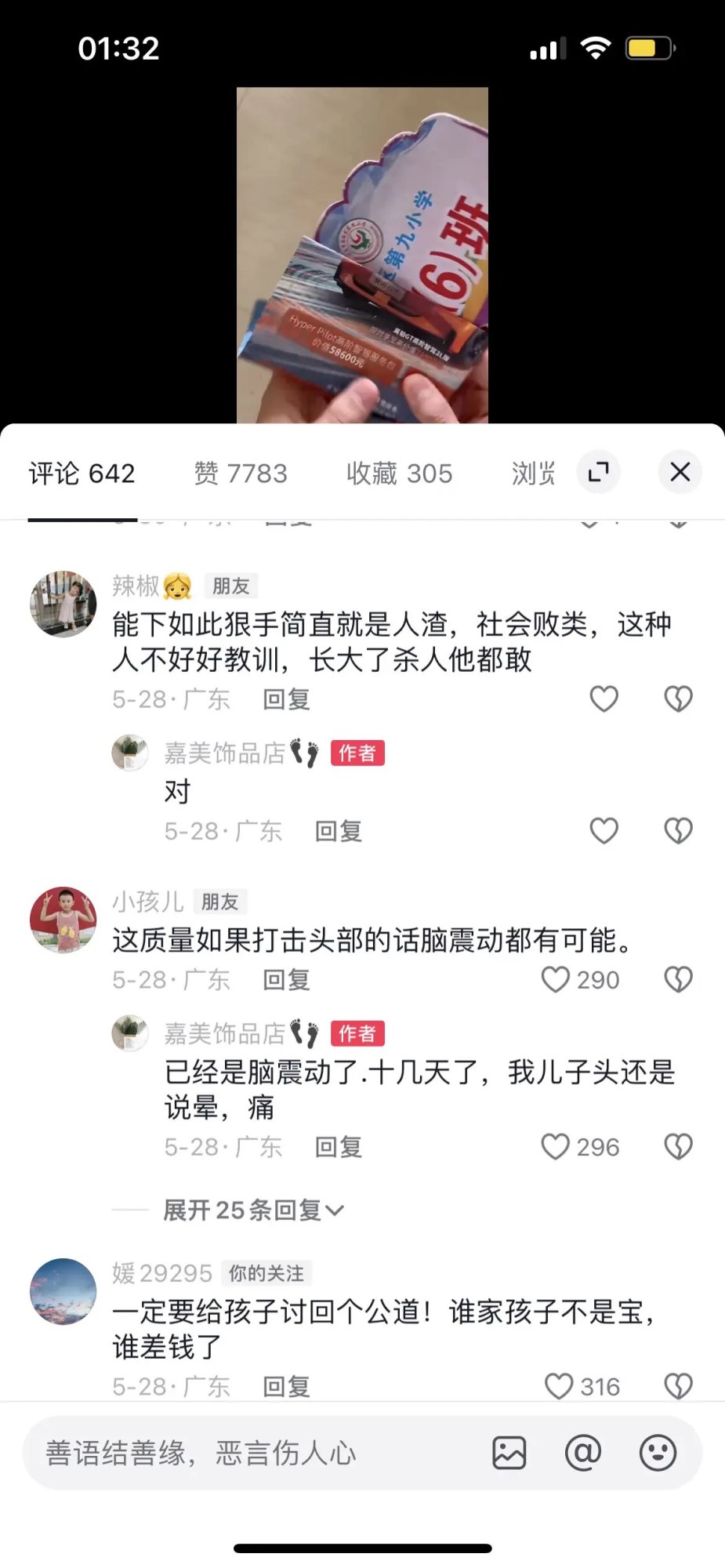Like 辣椒's comment

pyautogui.click(x=604, y=699)
